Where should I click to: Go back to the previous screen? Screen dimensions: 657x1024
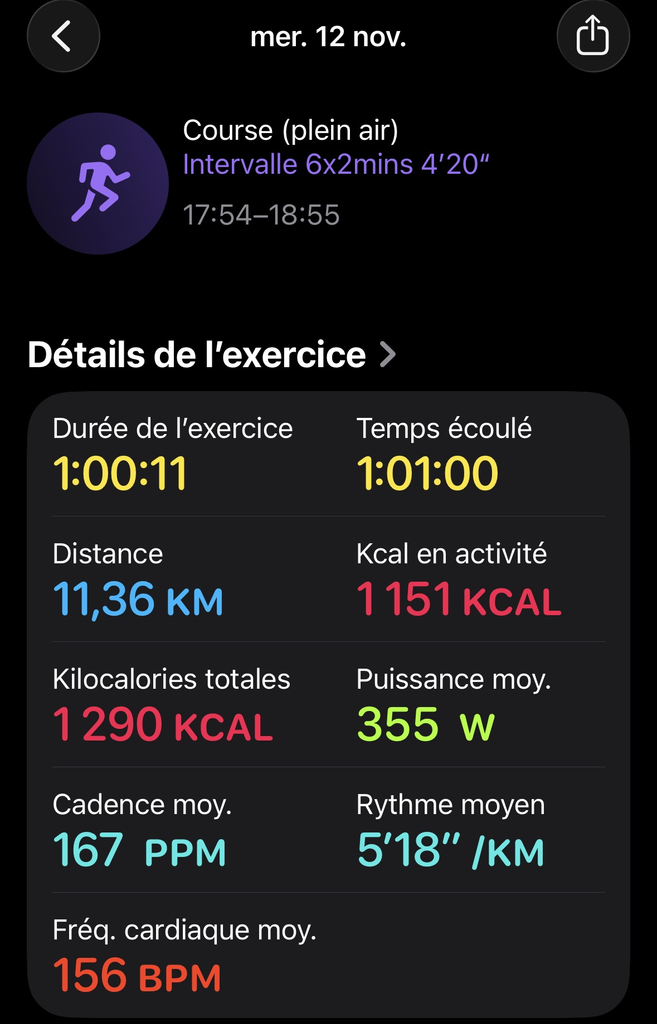63,37
